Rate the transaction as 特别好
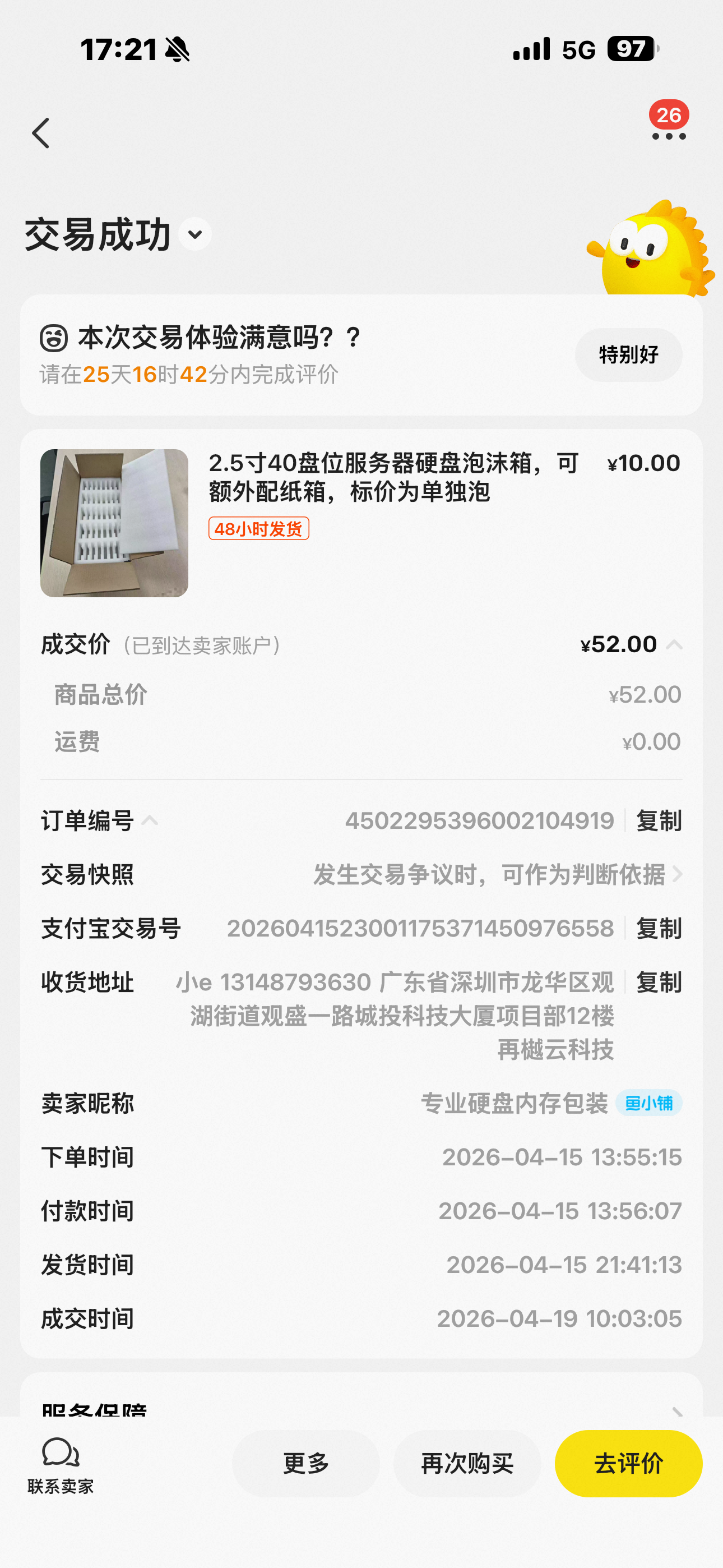Screen dimensions: 723x1568 point(628,355)
